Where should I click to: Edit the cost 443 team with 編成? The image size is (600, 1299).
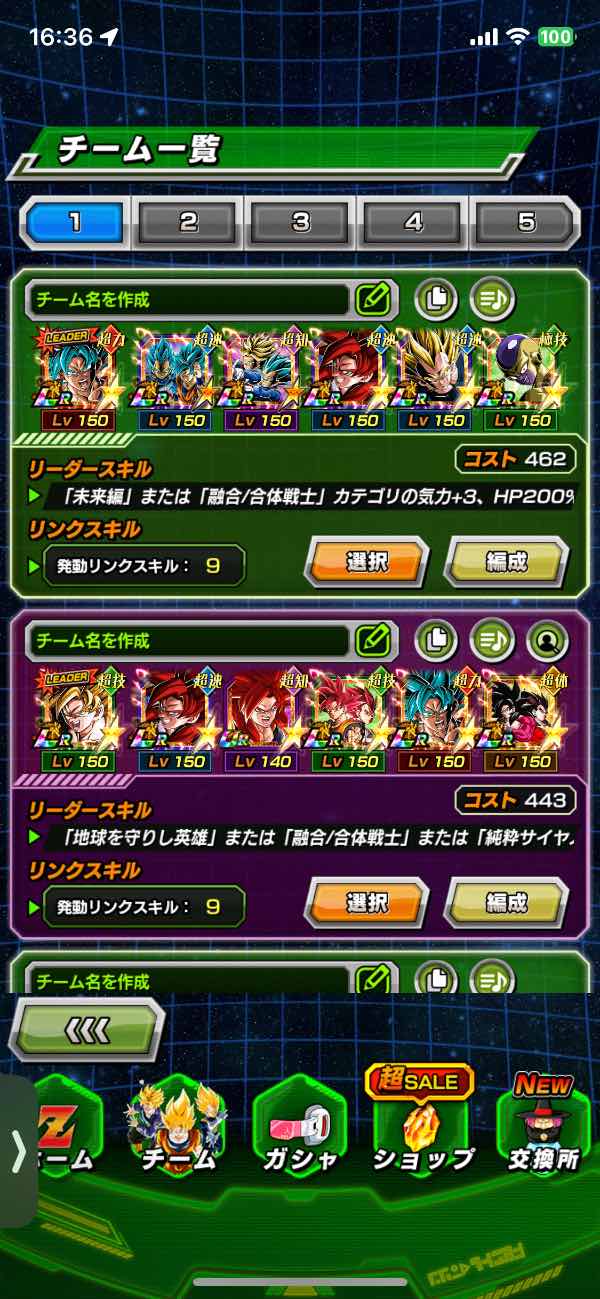coord(506,903)
